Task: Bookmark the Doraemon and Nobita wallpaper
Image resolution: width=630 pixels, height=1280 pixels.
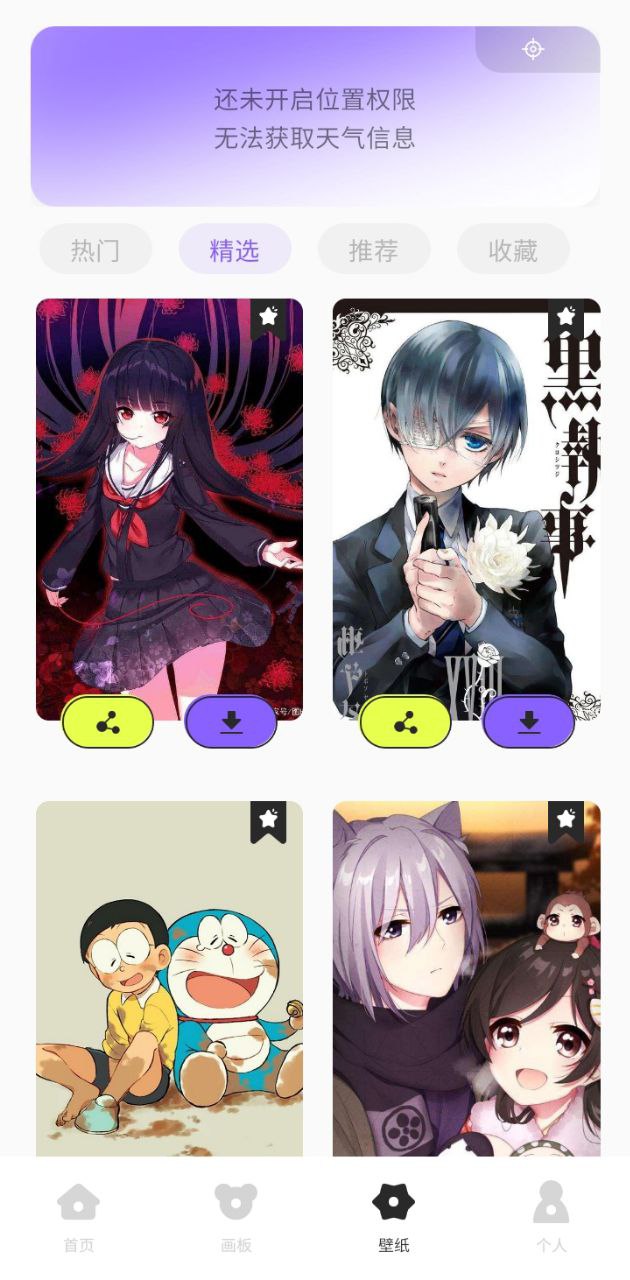Action: tap(268, 820)
